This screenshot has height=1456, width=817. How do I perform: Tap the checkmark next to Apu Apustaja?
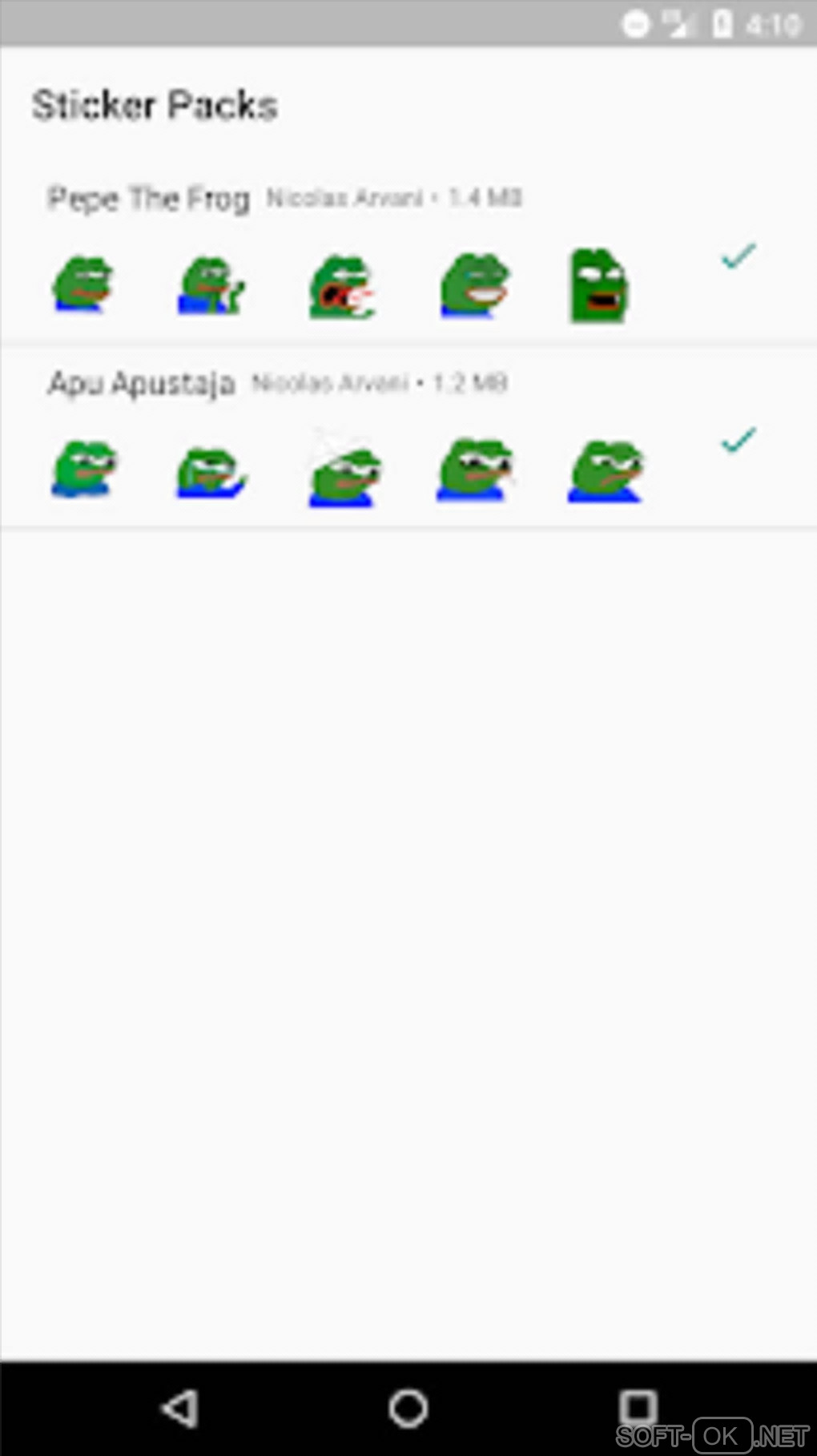click(738, 439)
